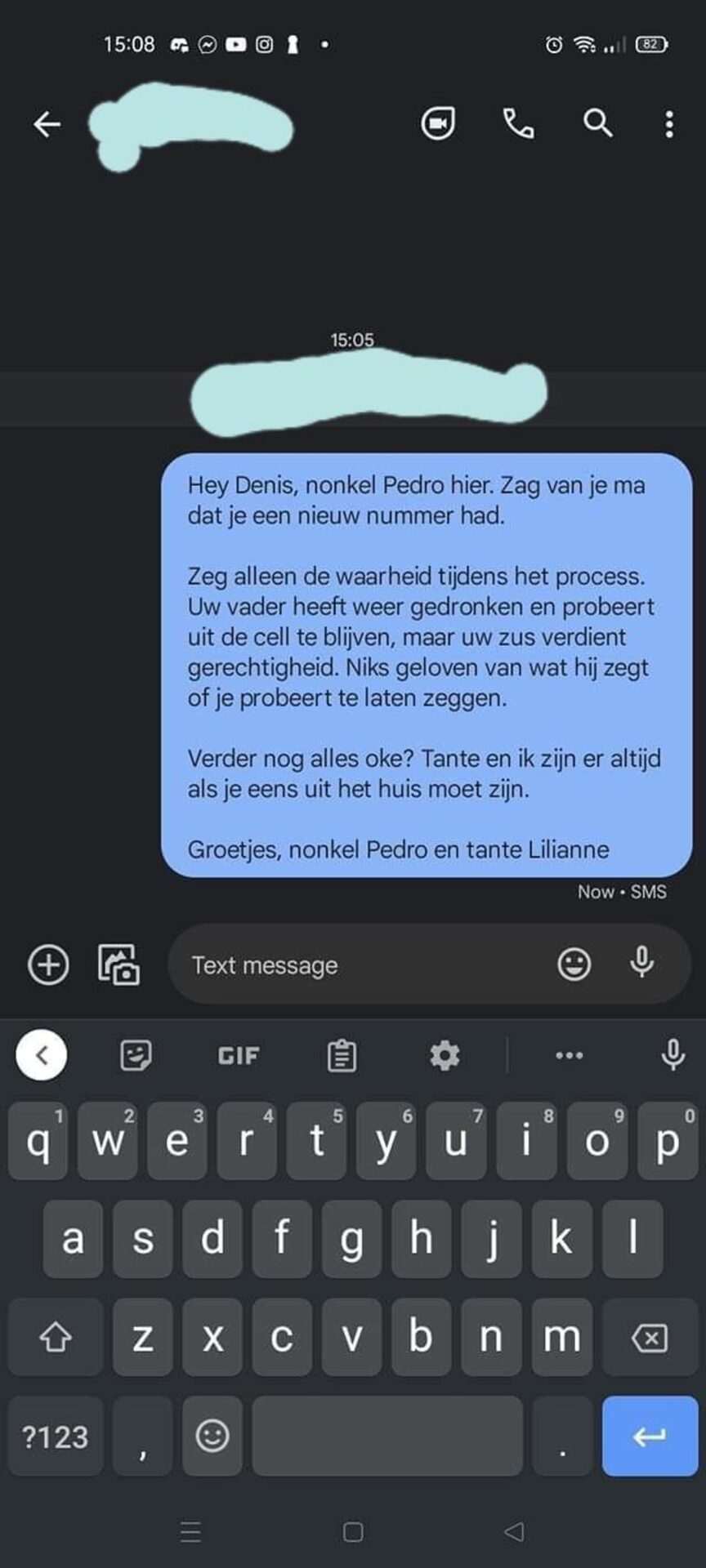Go back to the conversation list
This screenshot has width=706, height=1568.
pyautogui.click(x=47, y=124)
